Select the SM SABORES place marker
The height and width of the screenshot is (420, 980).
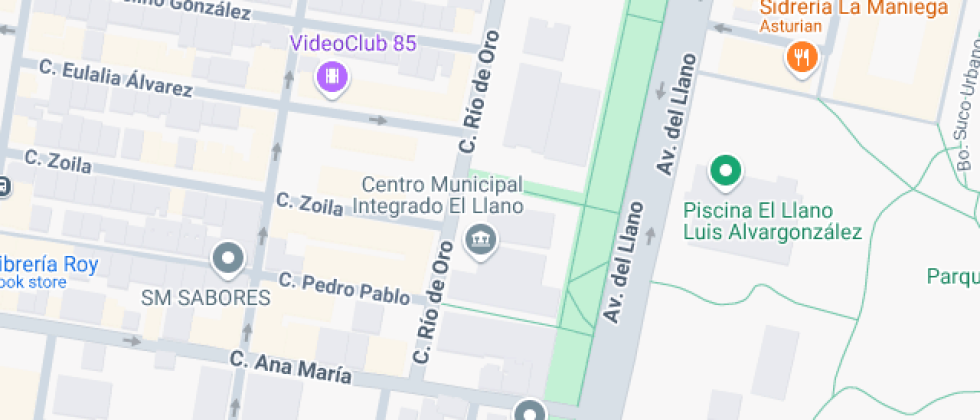[x=229, y=259]
